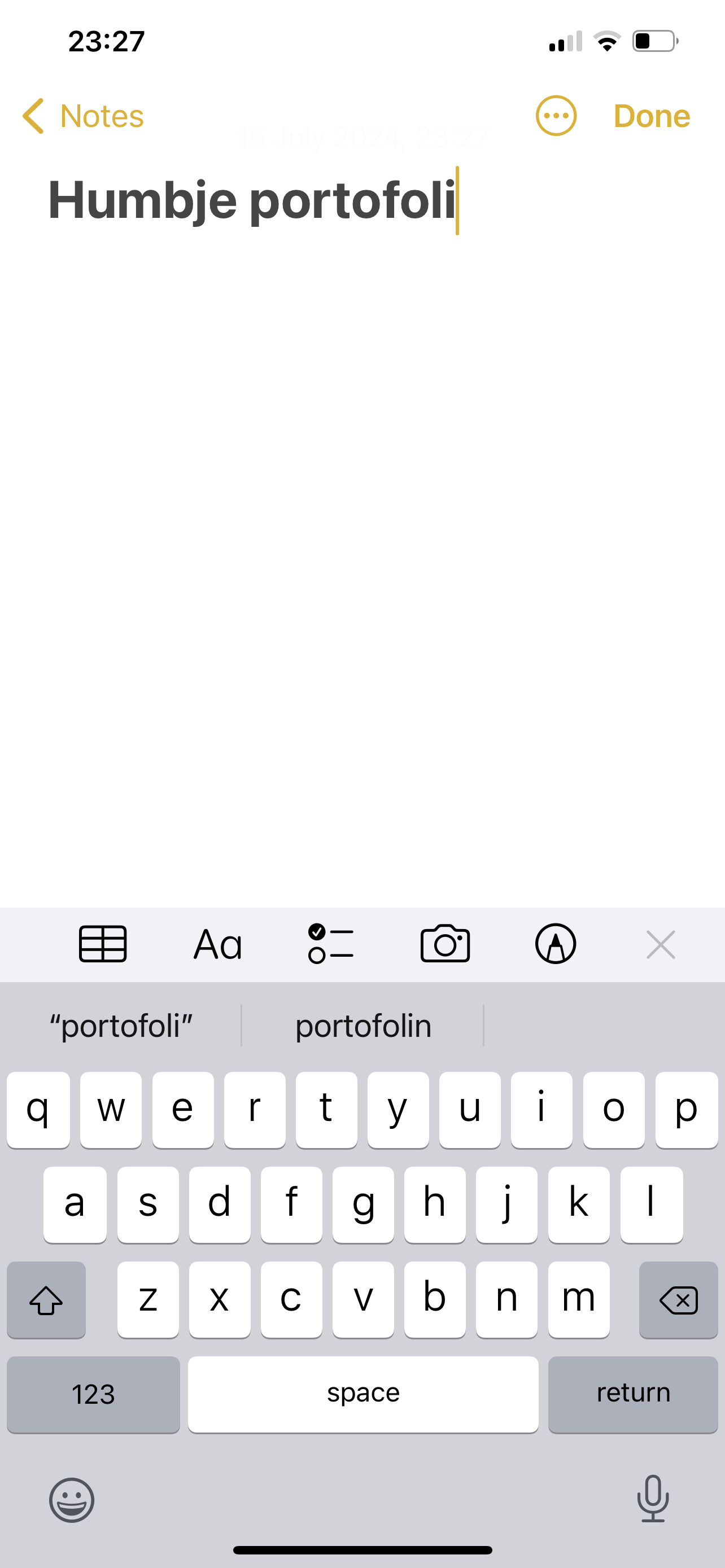Open the more options ellipsis menu

pyautogui.click(x=556, y=116)
